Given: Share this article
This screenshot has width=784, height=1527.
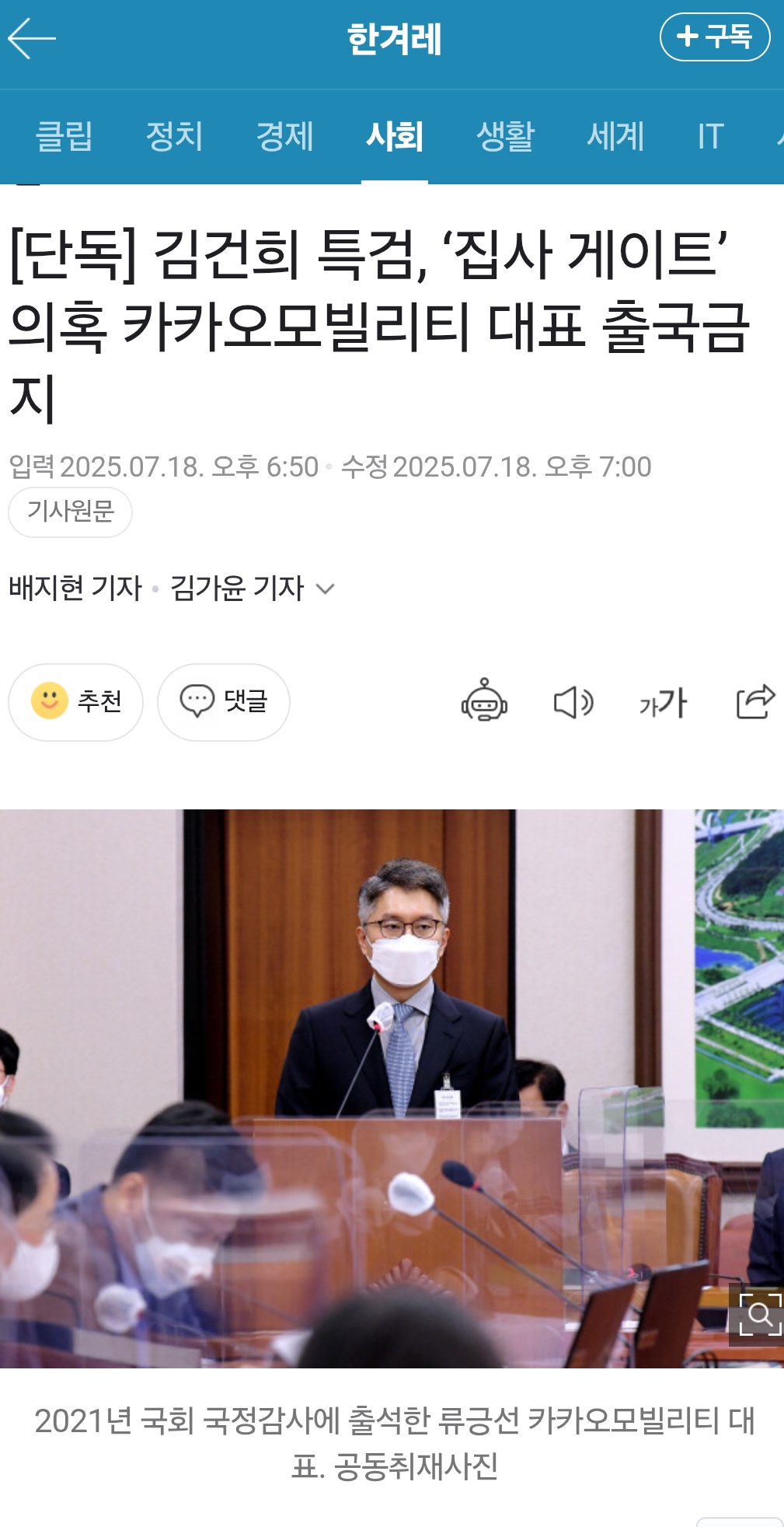Looking at the screenshot, I should [755, 702].
